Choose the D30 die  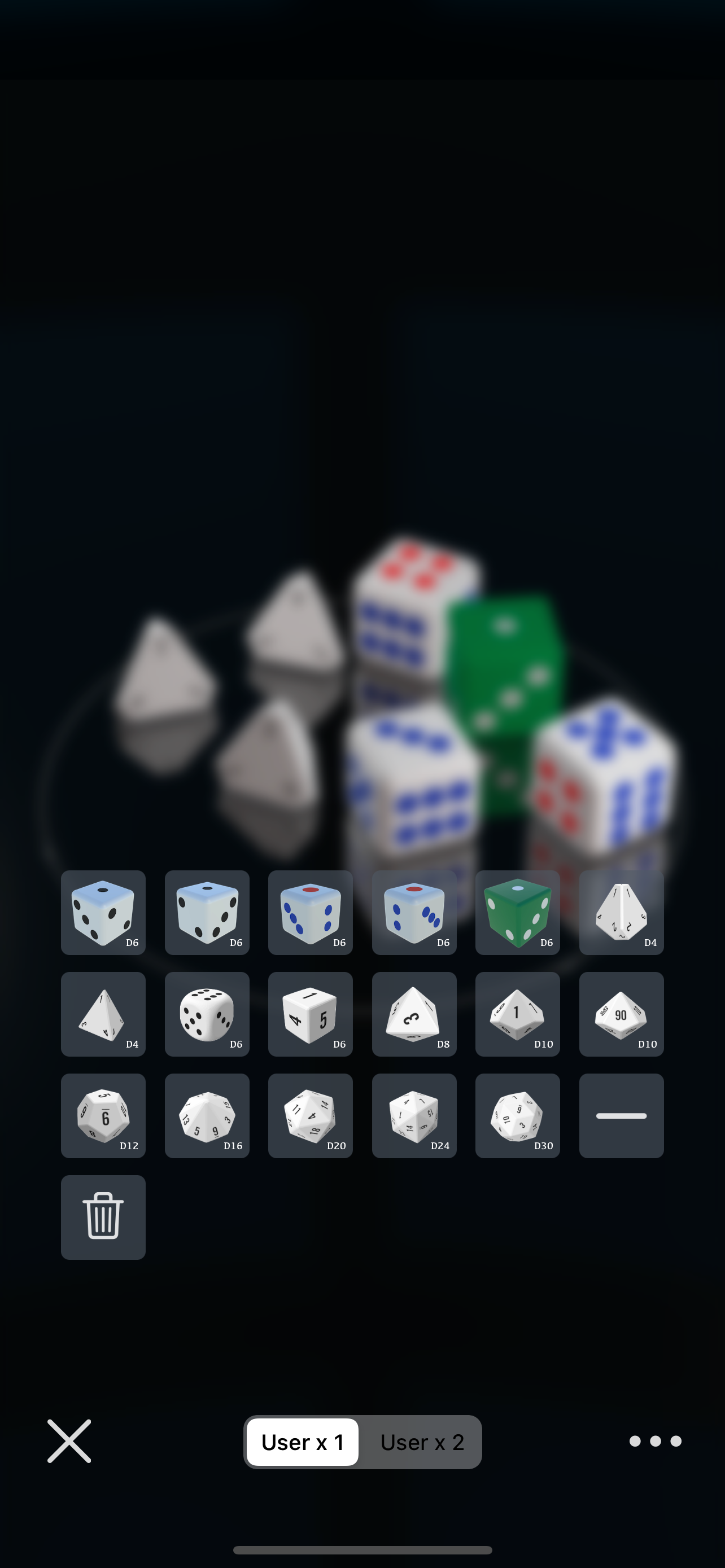(x=517, y=1115)
